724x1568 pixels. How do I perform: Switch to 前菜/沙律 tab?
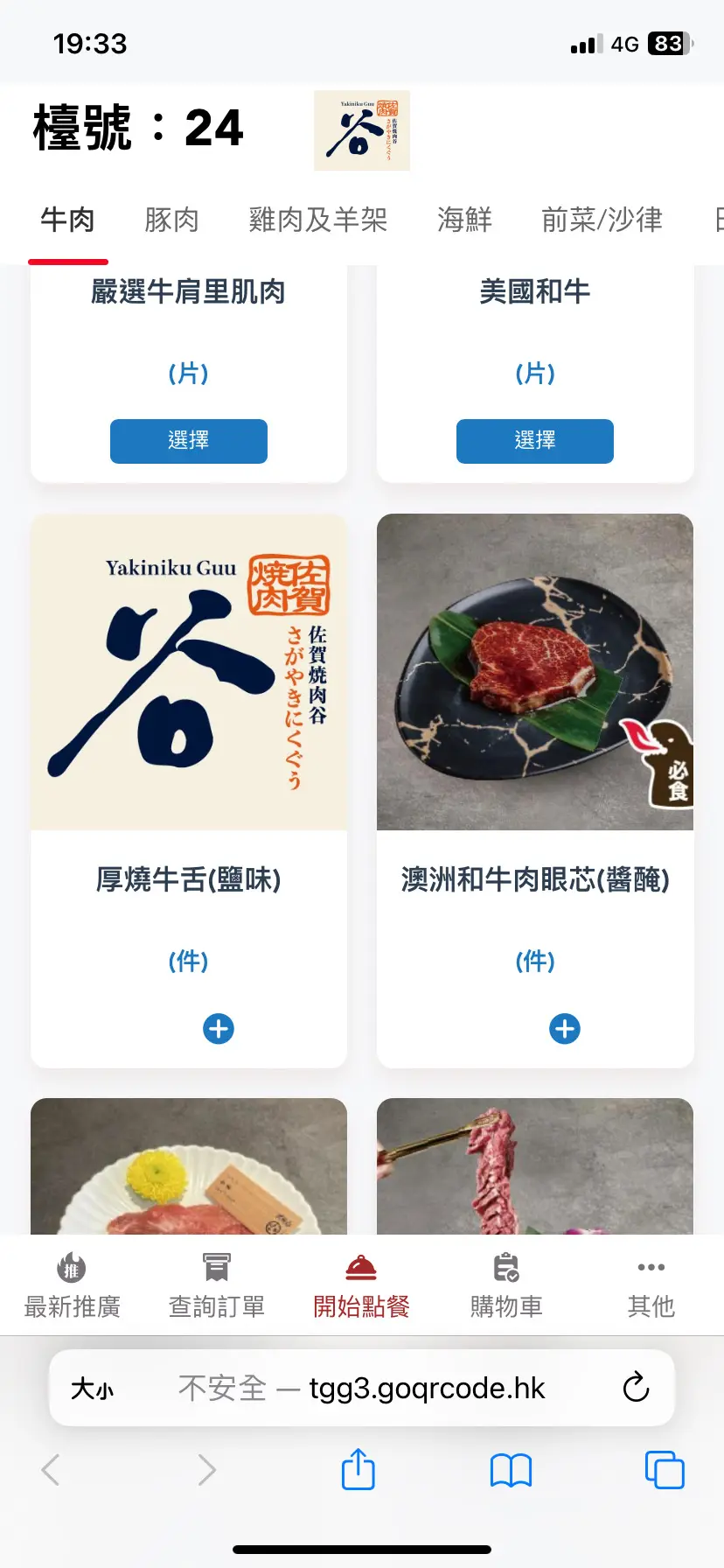click(602, 220)
